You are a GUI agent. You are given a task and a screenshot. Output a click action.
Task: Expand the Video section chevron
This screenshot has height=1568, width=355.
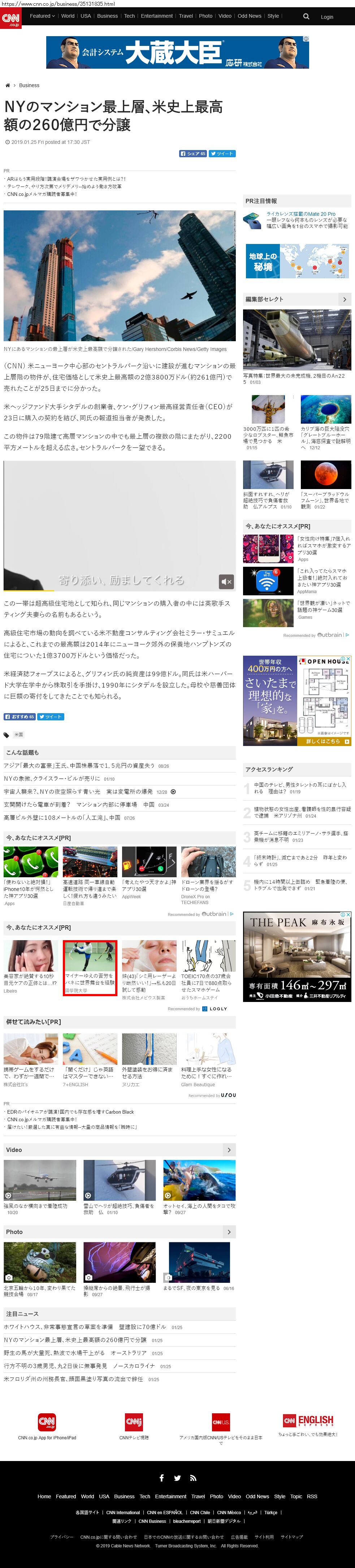pyautogui.click(x=229, y=1150)
